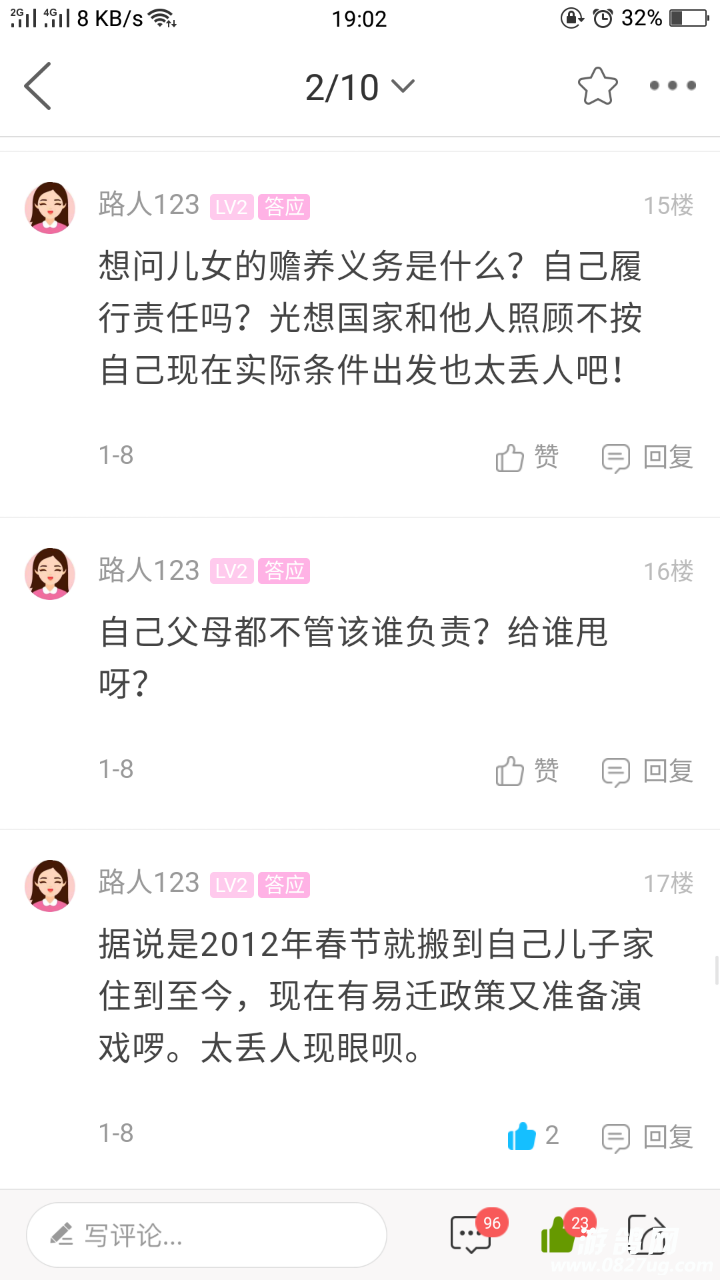Favorite this thread with the star icon
Viewport: 720px width, 1280px height.
[x=598, y=87]
